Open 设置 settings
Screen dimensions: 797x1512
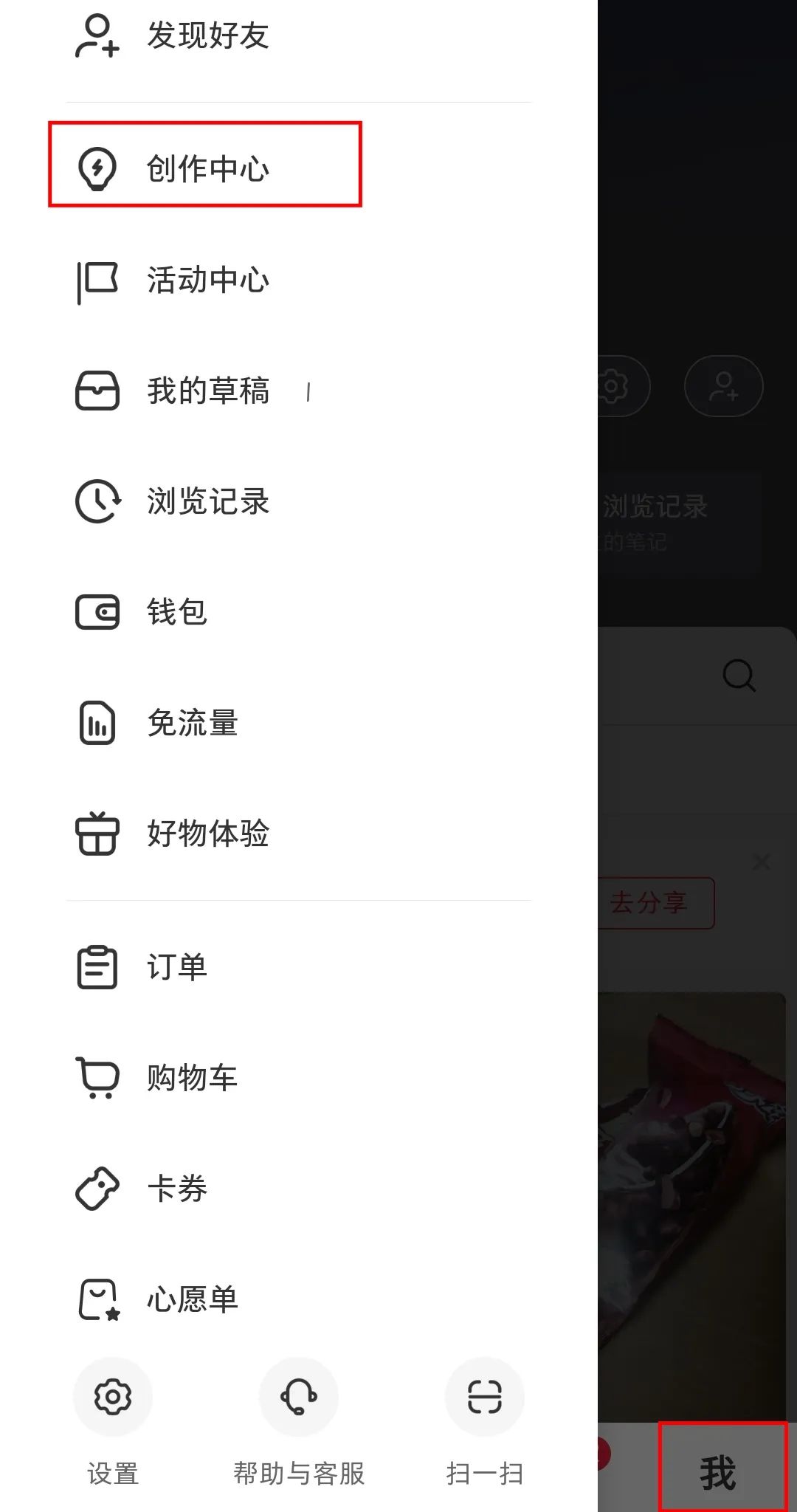click(112, 1398)
